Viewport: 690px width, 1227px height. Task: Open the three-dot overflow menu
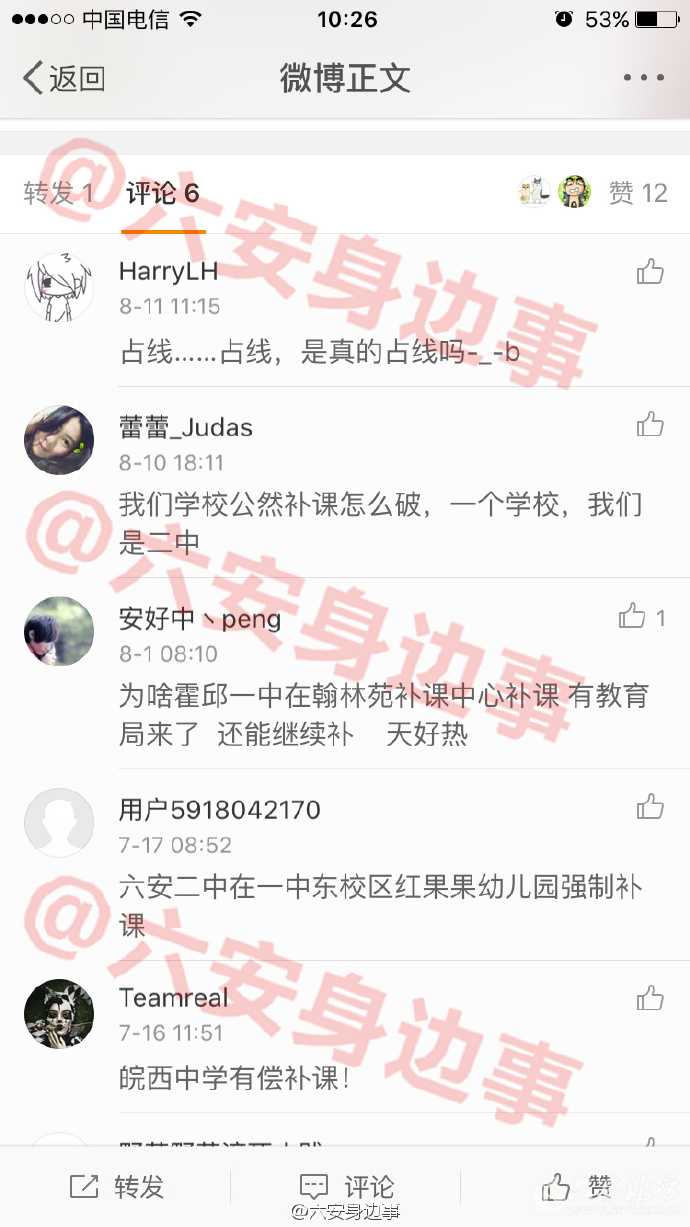[643, 78]
